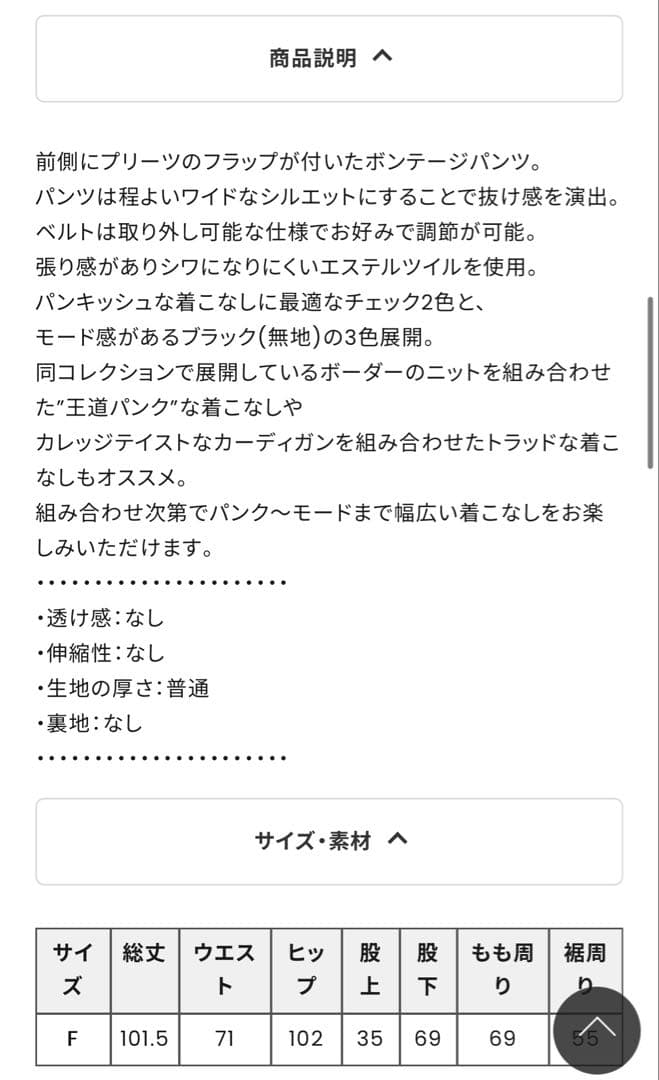The image size is (659, 1080).
Task: Collapse the サイズ・素材 section
Action: click(x=329, y=841)
